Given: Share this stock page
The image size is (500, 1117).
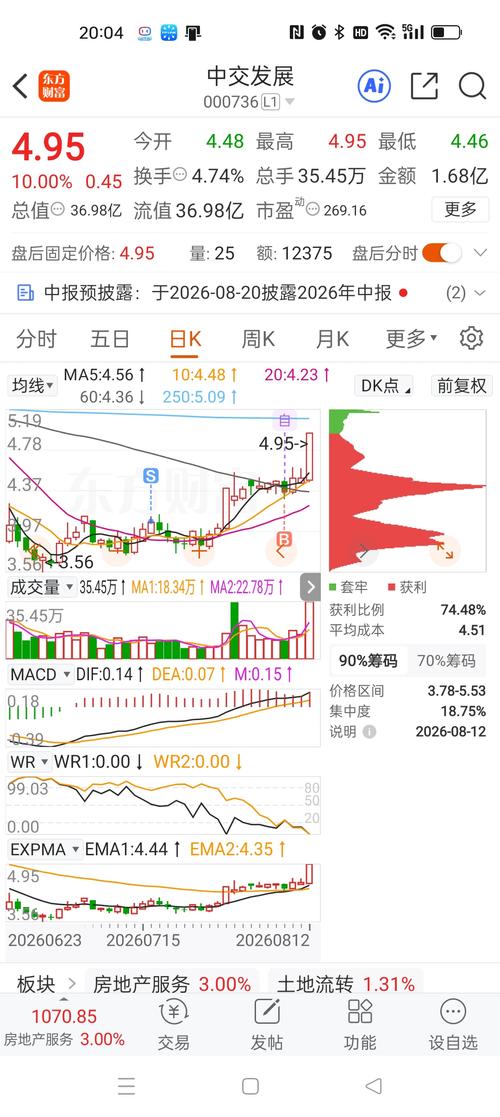Looking at the screenshot, I should point(425,86).
